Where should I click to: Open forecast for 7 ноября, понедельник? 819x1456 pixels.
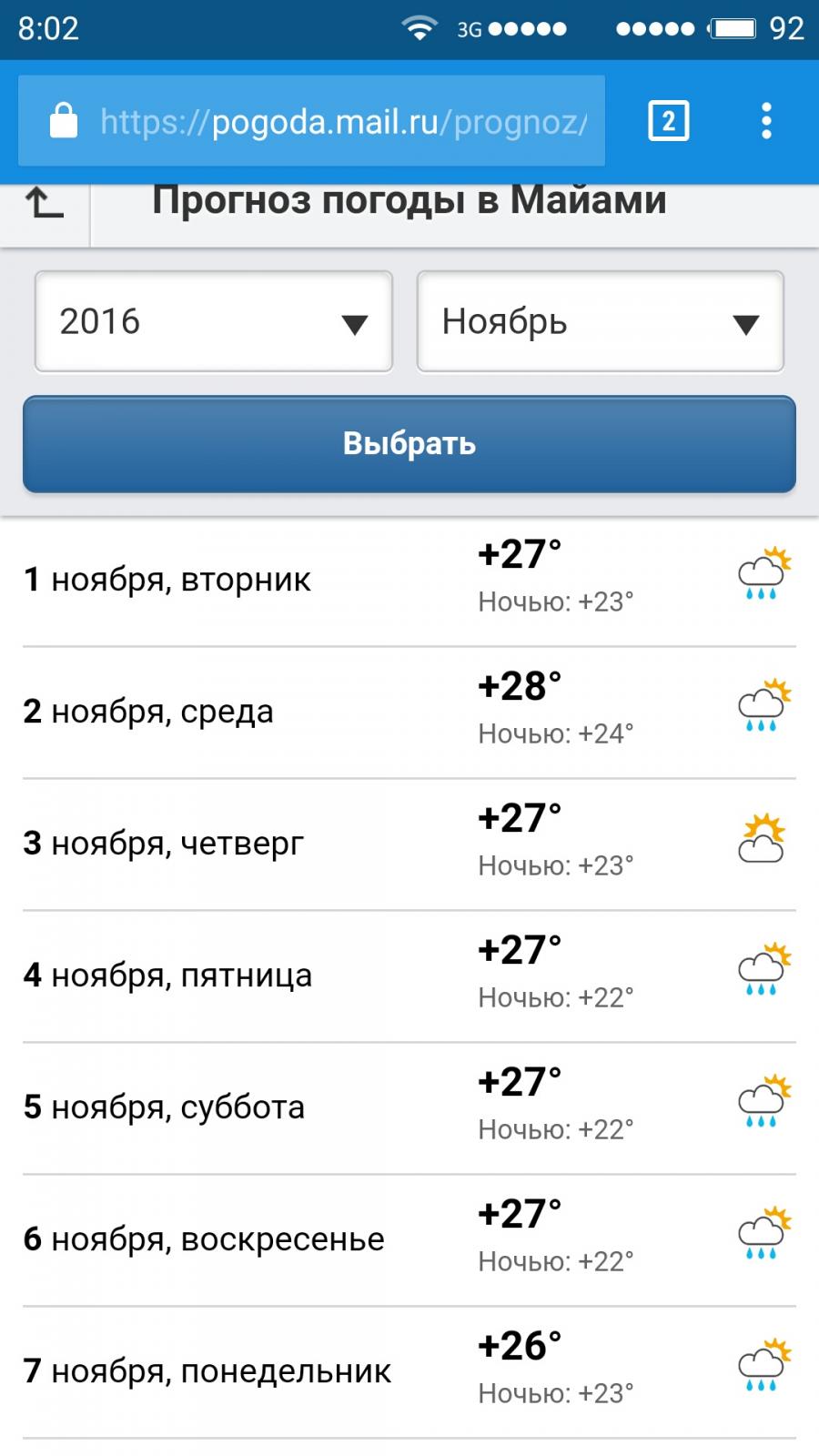(x=409, y=1371)
